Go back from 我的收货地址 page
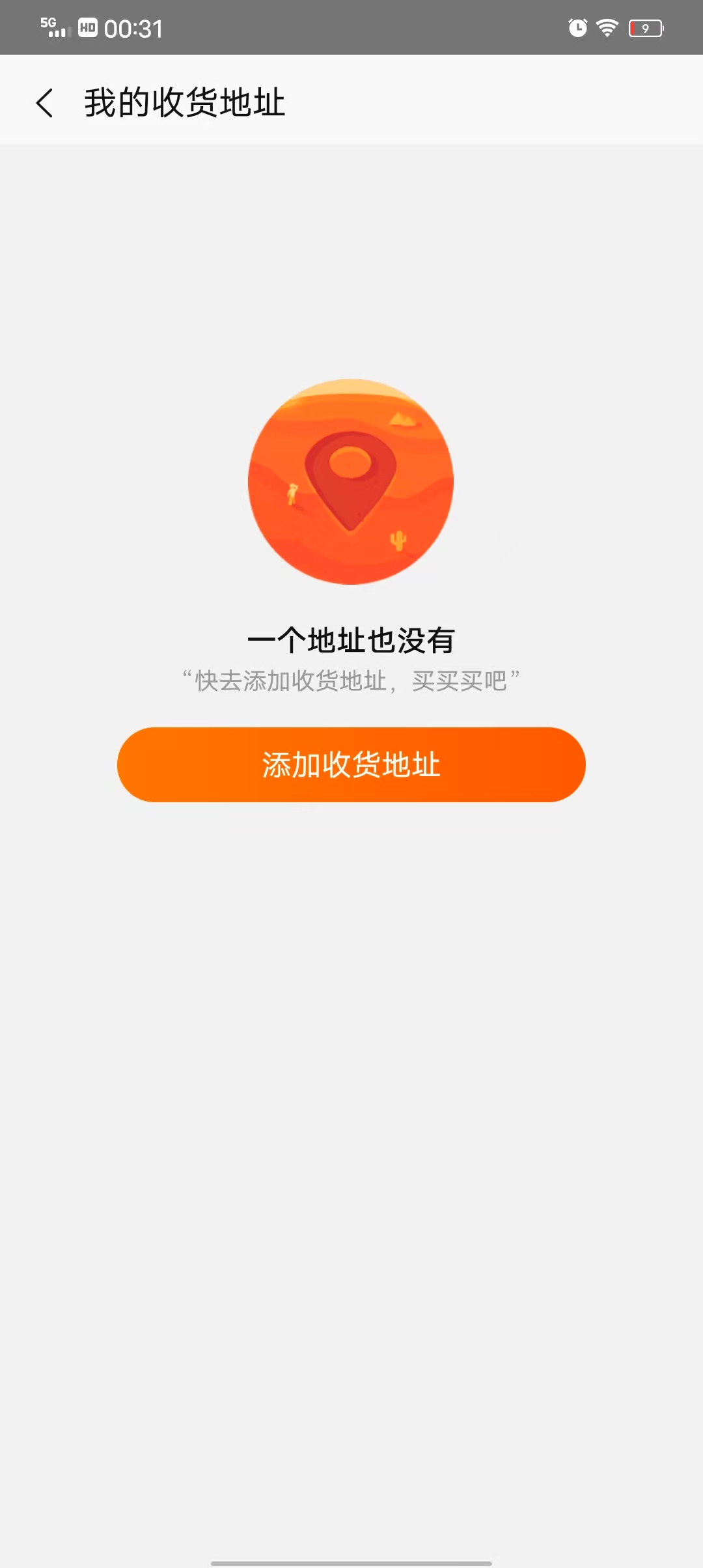 [x=44, y=103]
